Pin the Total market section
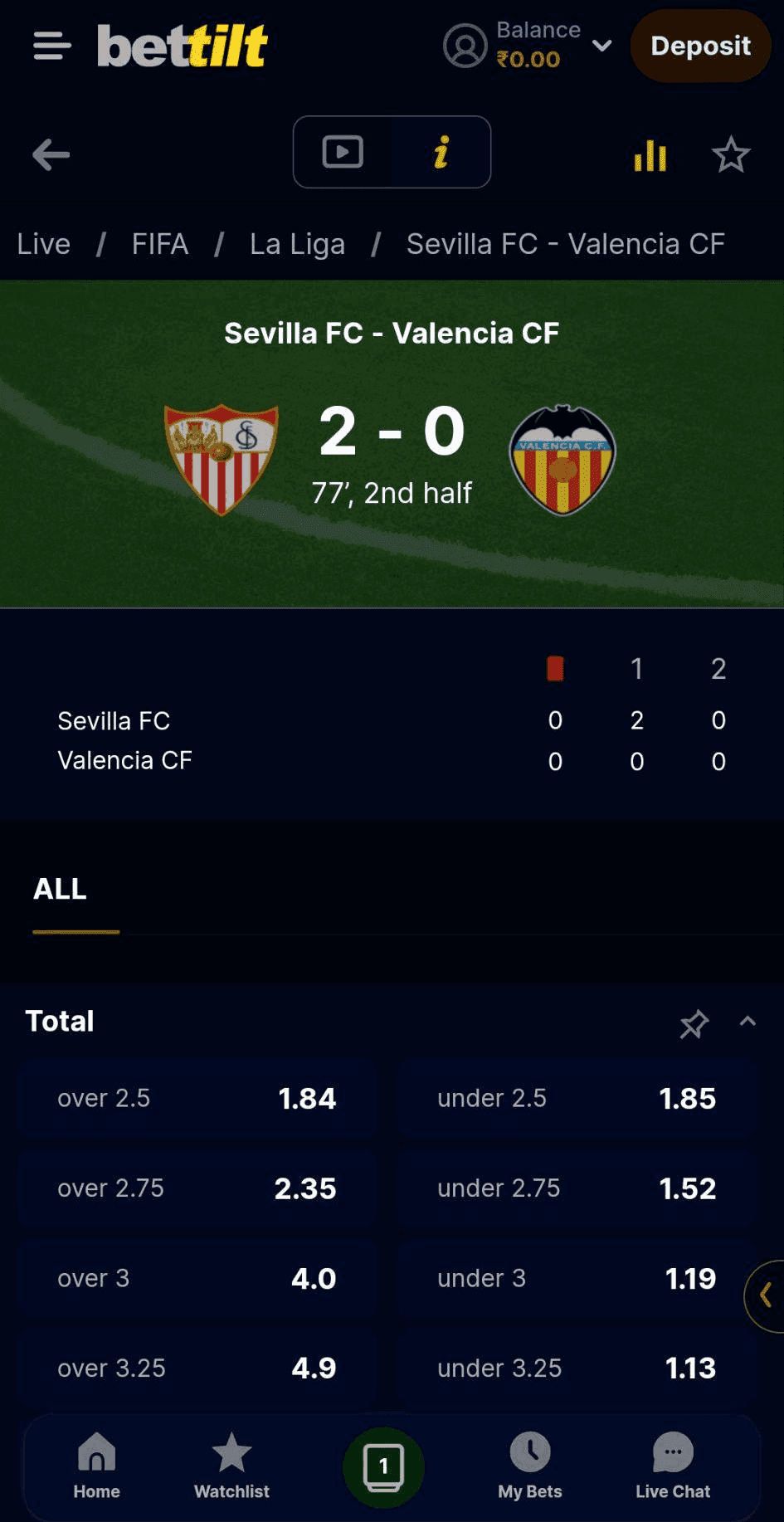This screenshot has height=1522, width=784. tap(695, 1025)
